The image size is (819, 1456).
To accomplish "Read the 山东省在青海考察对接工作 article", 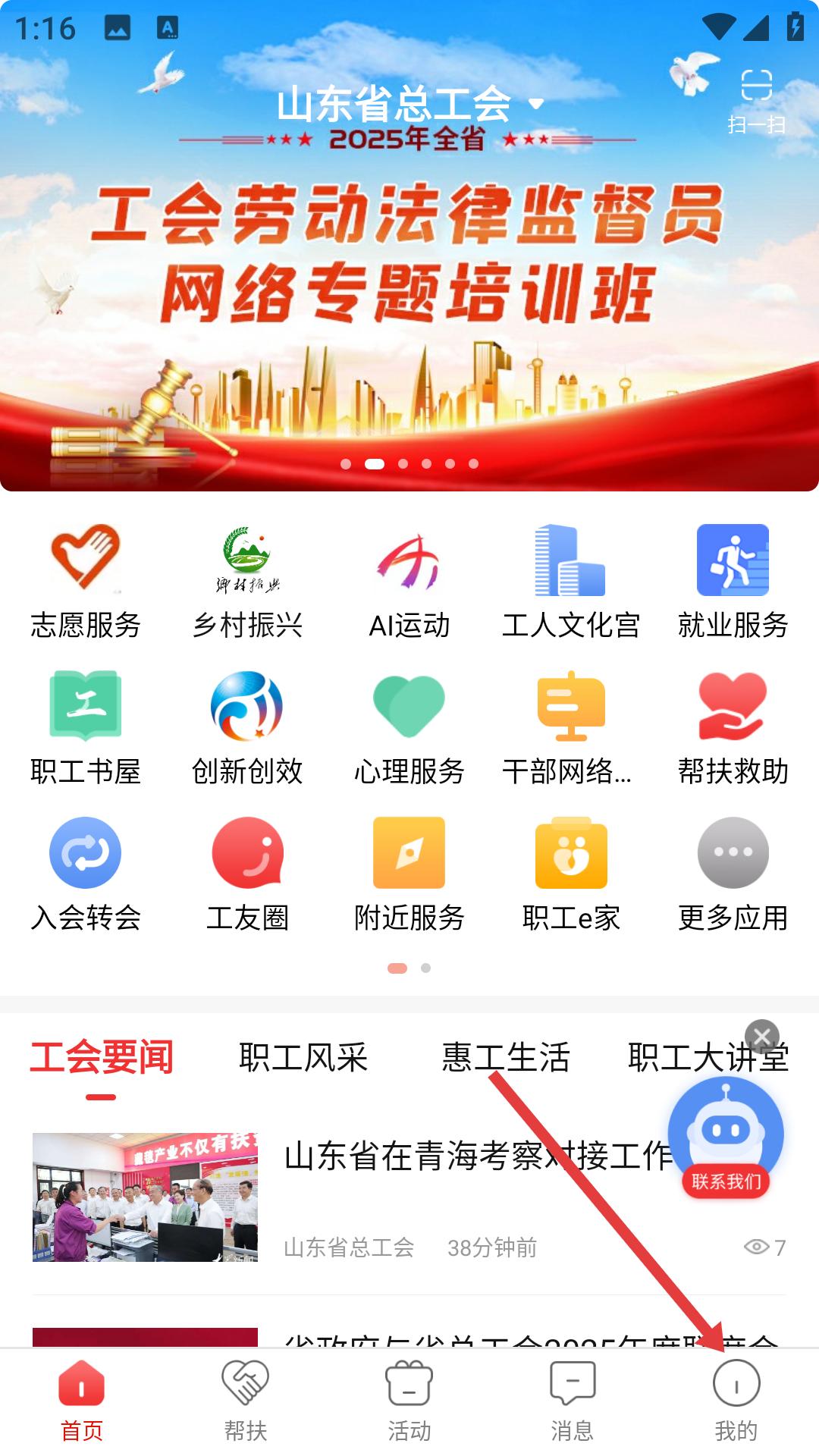I will pos(478,1156).
